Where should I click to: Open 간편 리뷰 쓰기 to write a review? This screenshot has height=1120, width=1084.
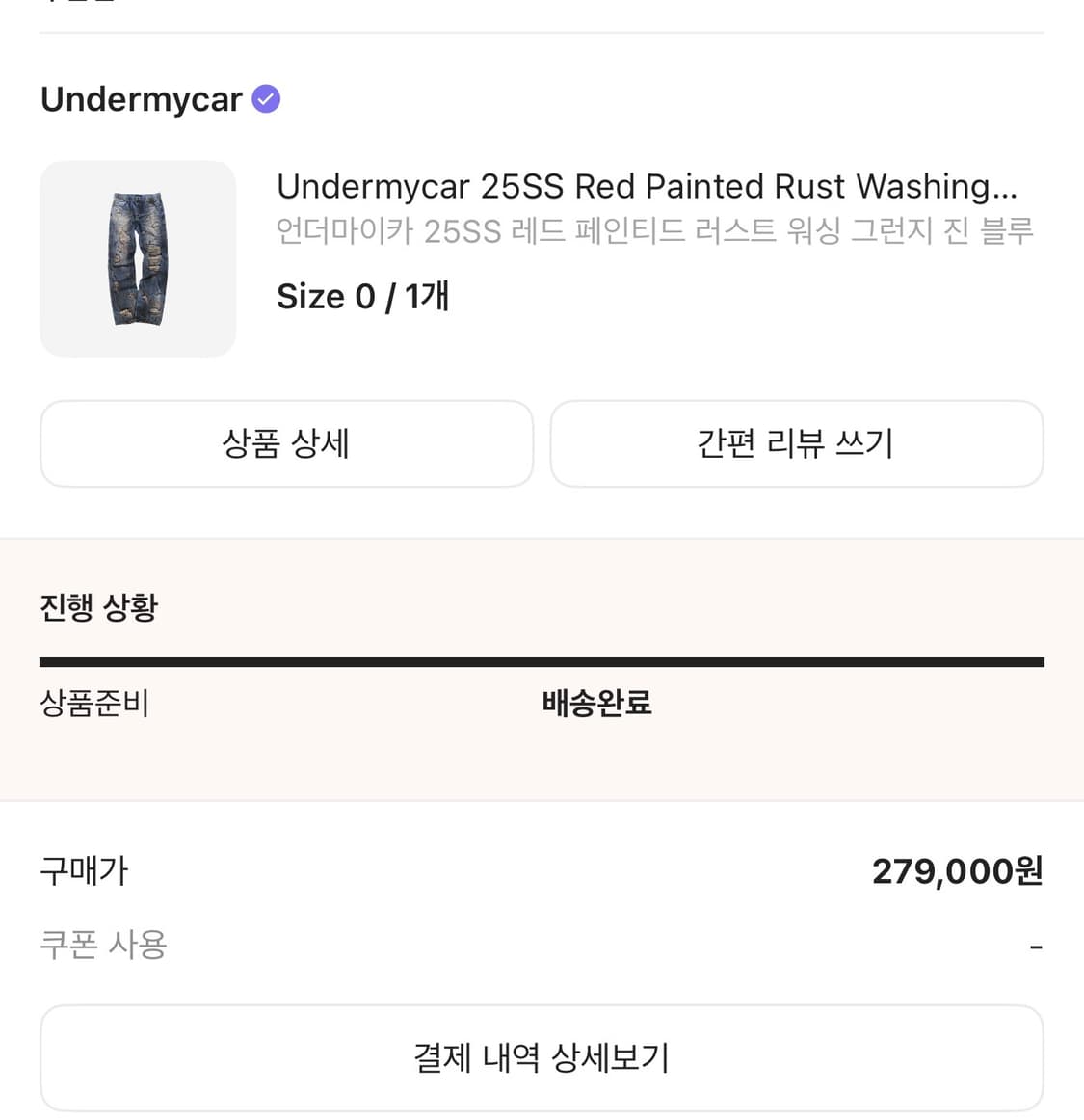(796, 443)
